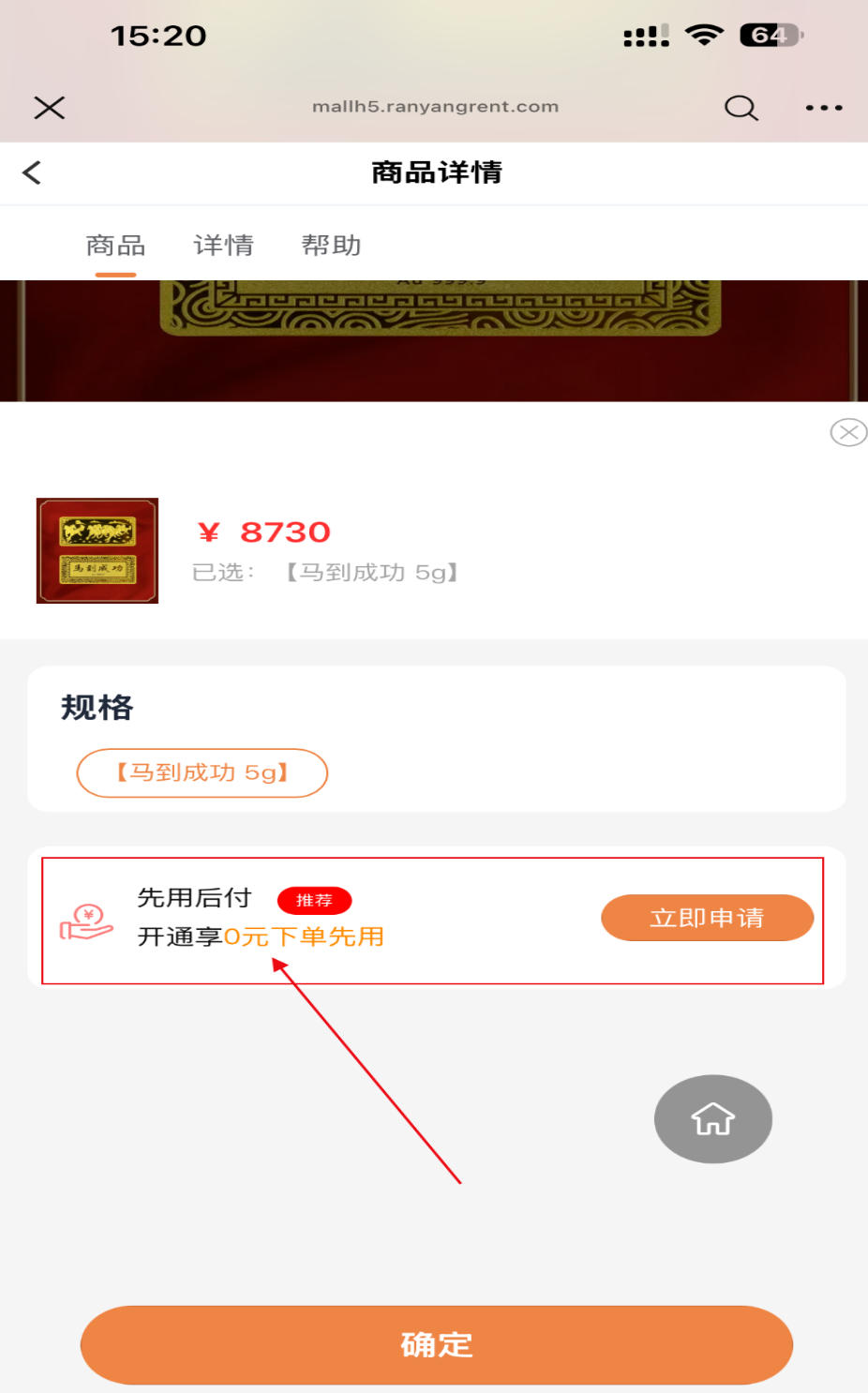Confirm selection with 确定 button
Screen dimensions: 868x1393
[436, 1344]
